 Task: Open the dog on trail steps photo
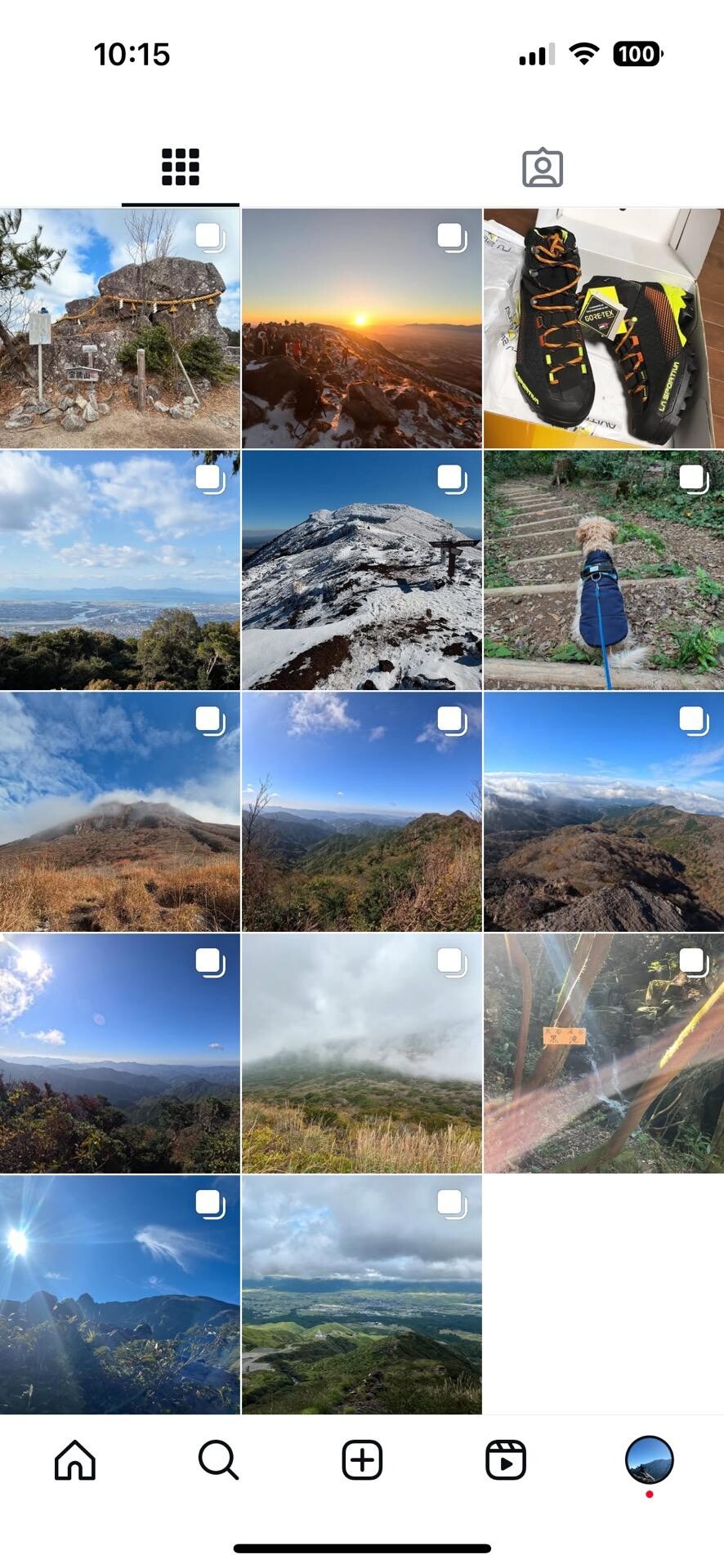pos(604,563)
